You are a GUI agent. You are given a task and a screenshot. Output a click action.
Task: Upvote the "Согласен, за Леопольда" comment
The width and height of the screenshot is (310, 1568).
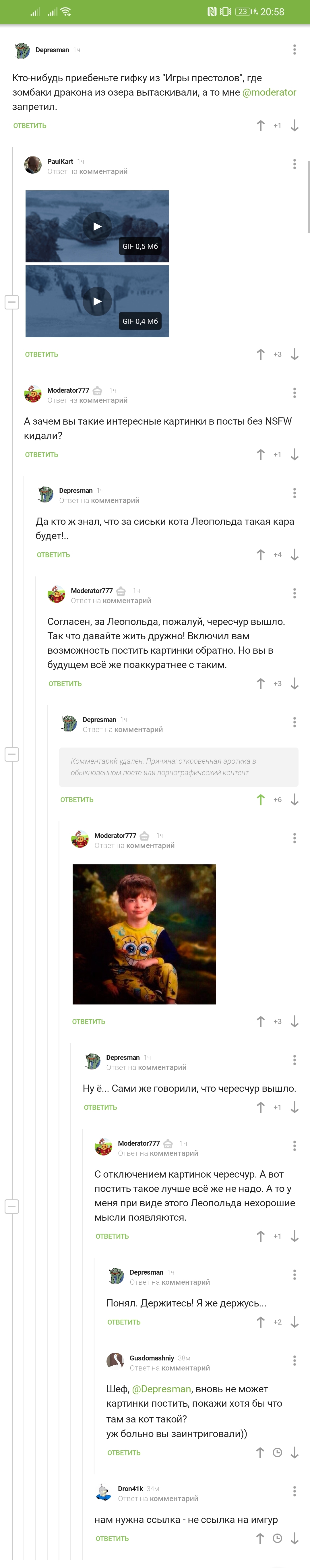point(261,684)
